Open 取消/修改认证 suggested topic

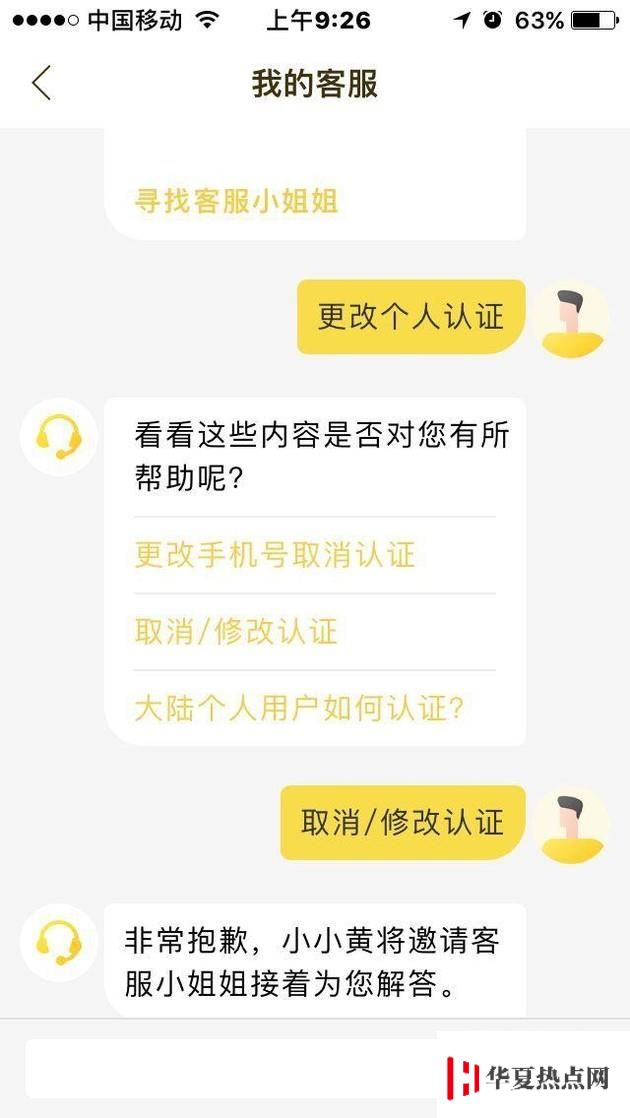coord(236,632)
